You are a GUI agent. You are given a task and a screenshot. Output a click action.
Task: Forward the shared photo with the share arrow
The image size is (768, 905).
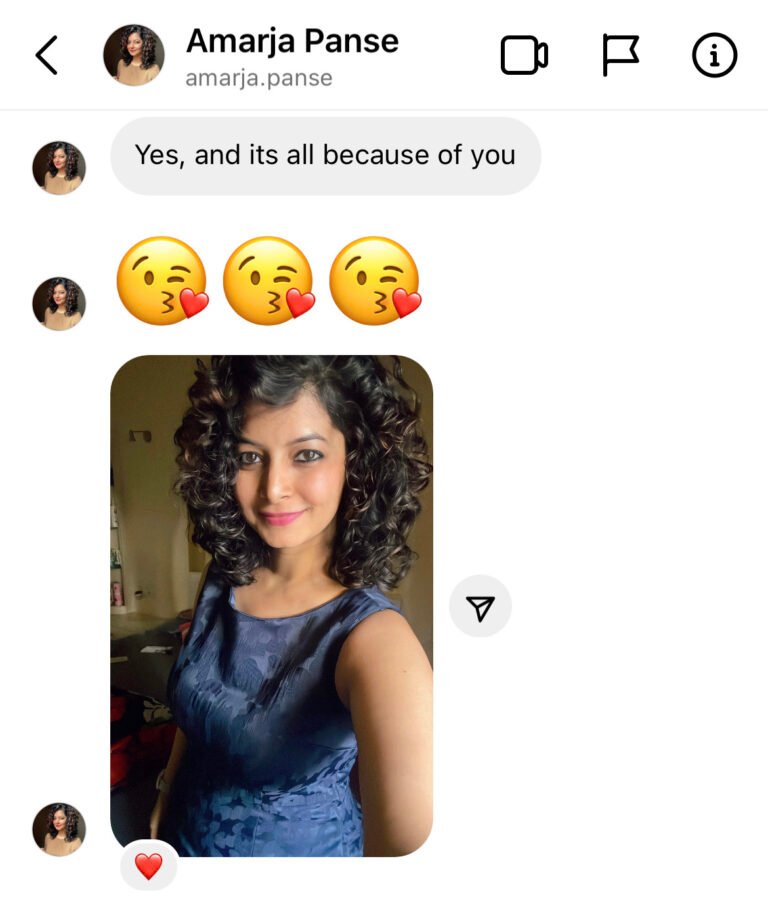pyautogui.click(x=480, y=606)
